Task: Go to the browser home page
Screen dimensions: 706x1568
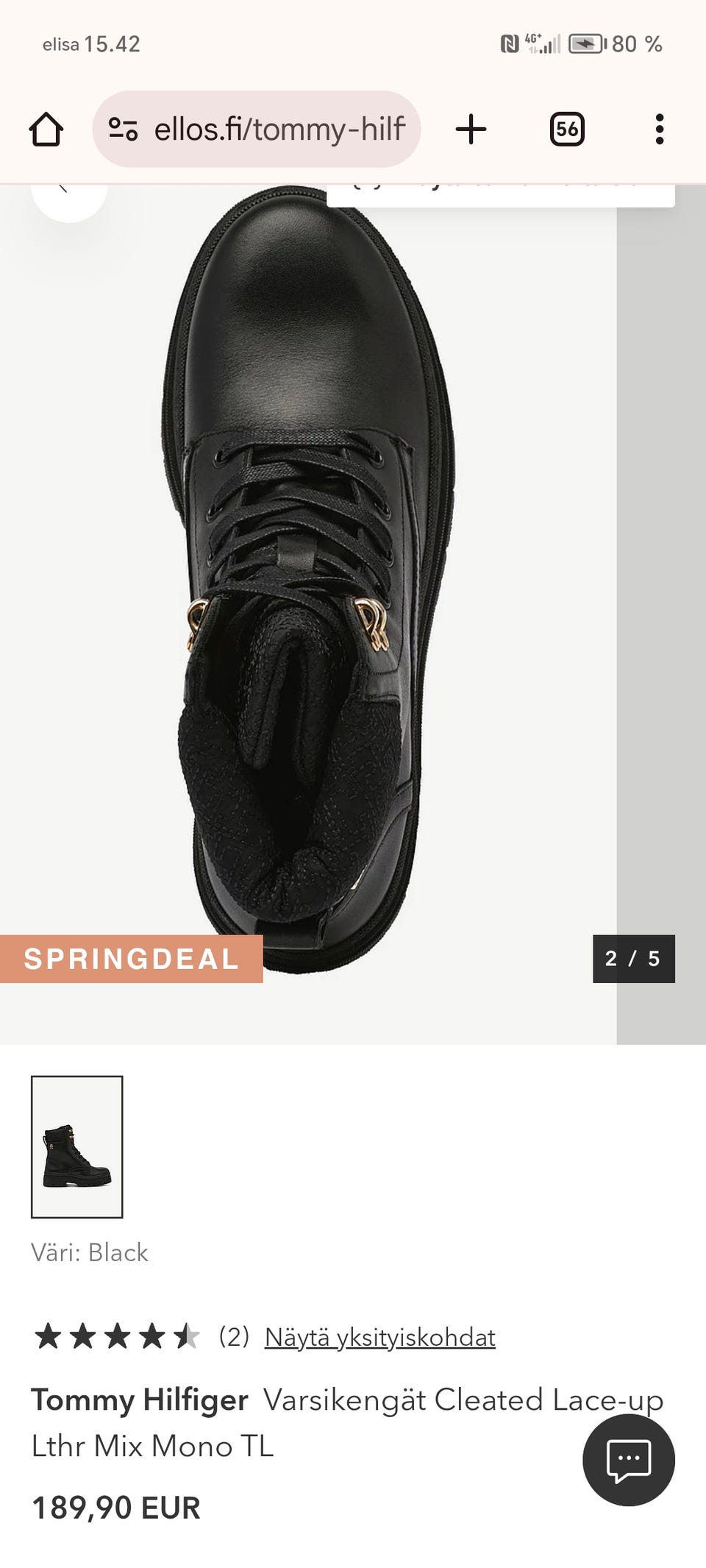Action: tap(46, 130)
